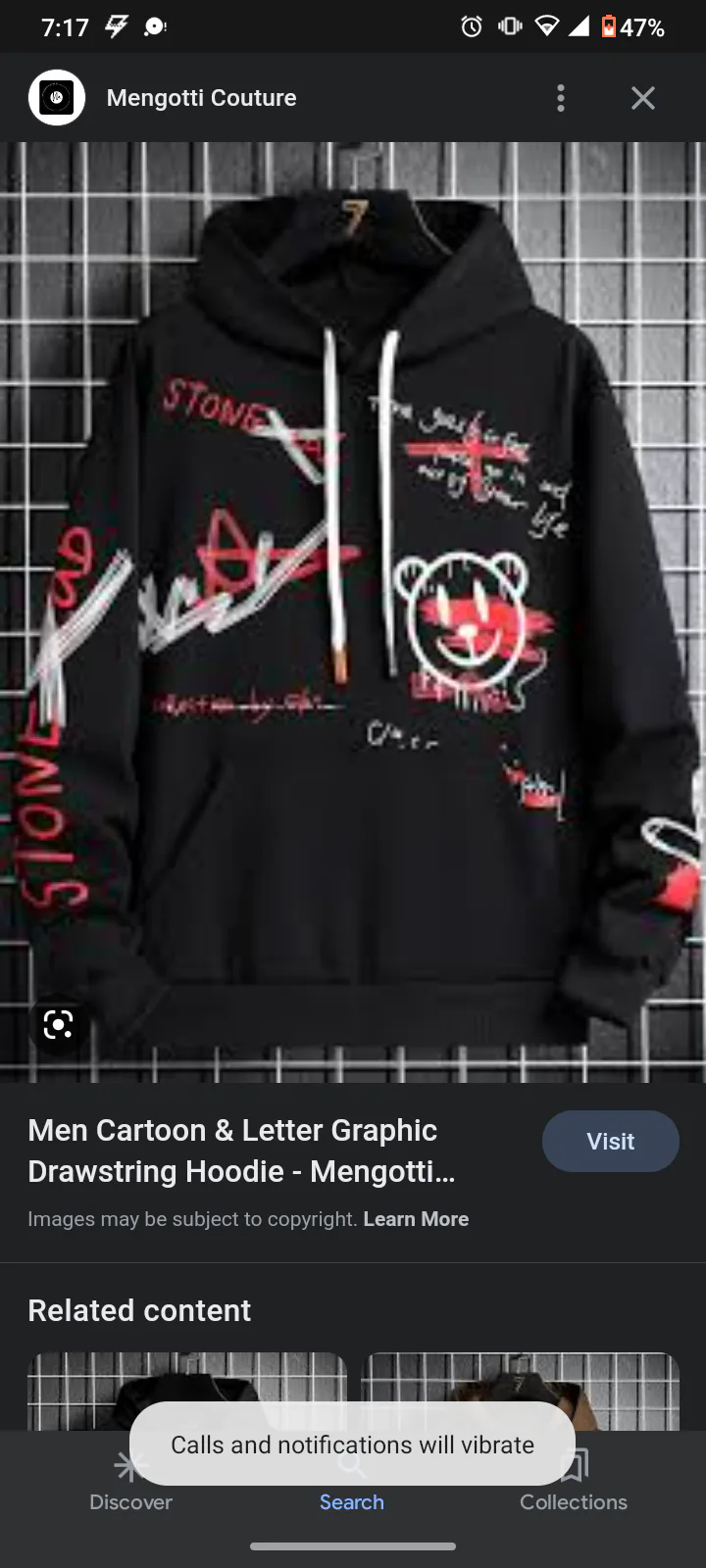The image size is (706, 1568).
Task: Tap the Mengotti Couture source logo
Action: [57, 98]
